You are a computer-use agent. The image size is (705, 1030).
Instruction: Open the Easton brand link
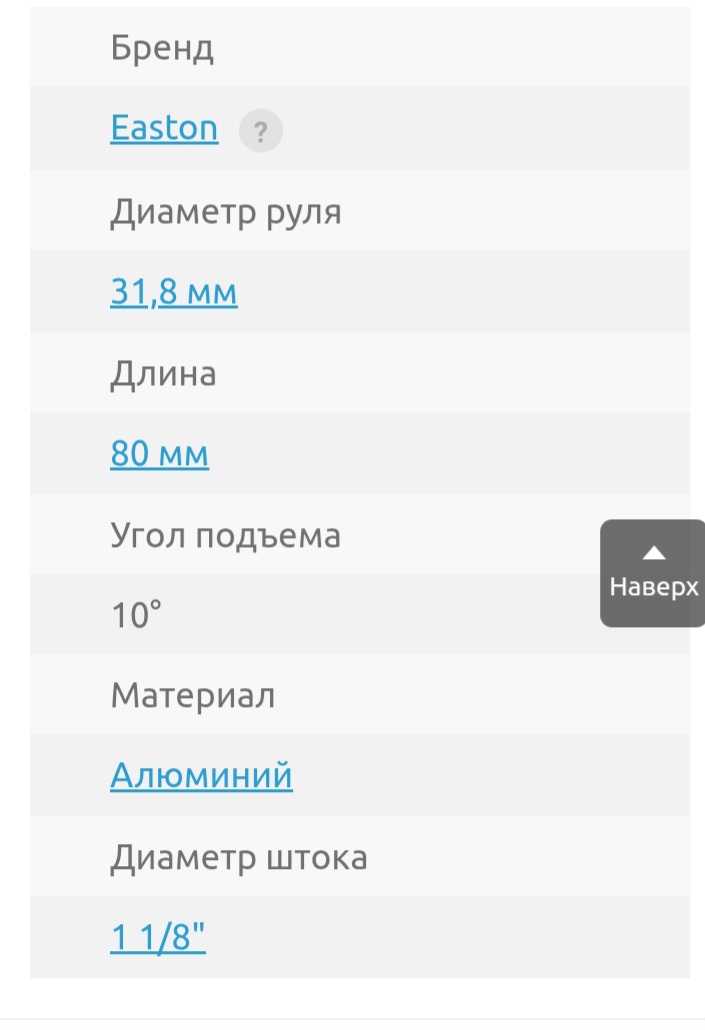click(164, 129)
